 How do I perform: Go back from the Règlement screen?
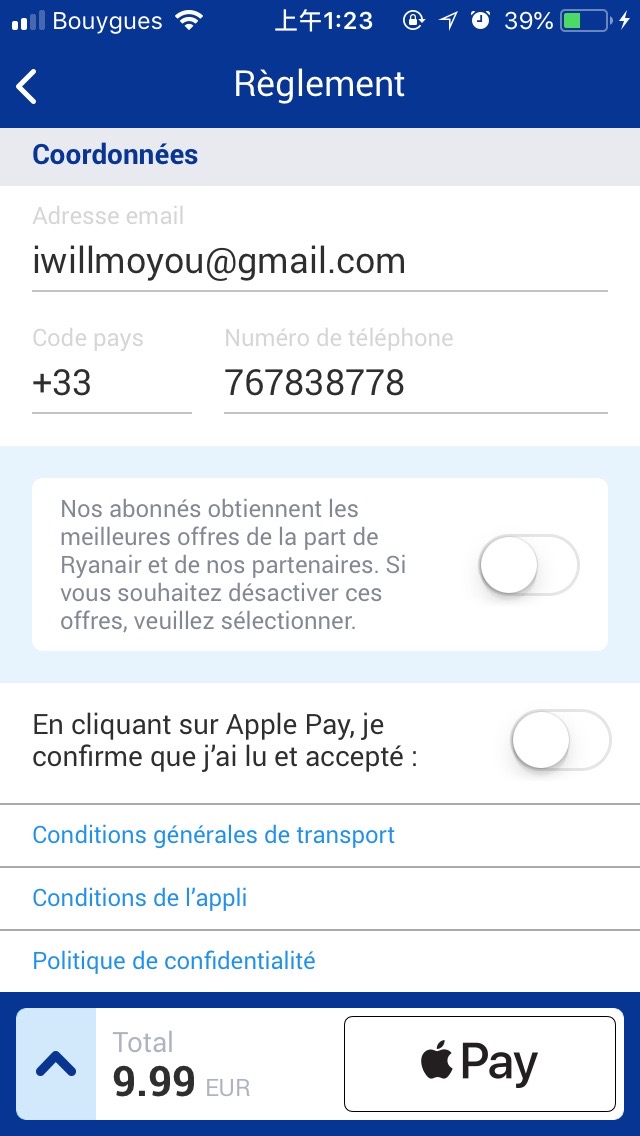click(x=27, y=86)
